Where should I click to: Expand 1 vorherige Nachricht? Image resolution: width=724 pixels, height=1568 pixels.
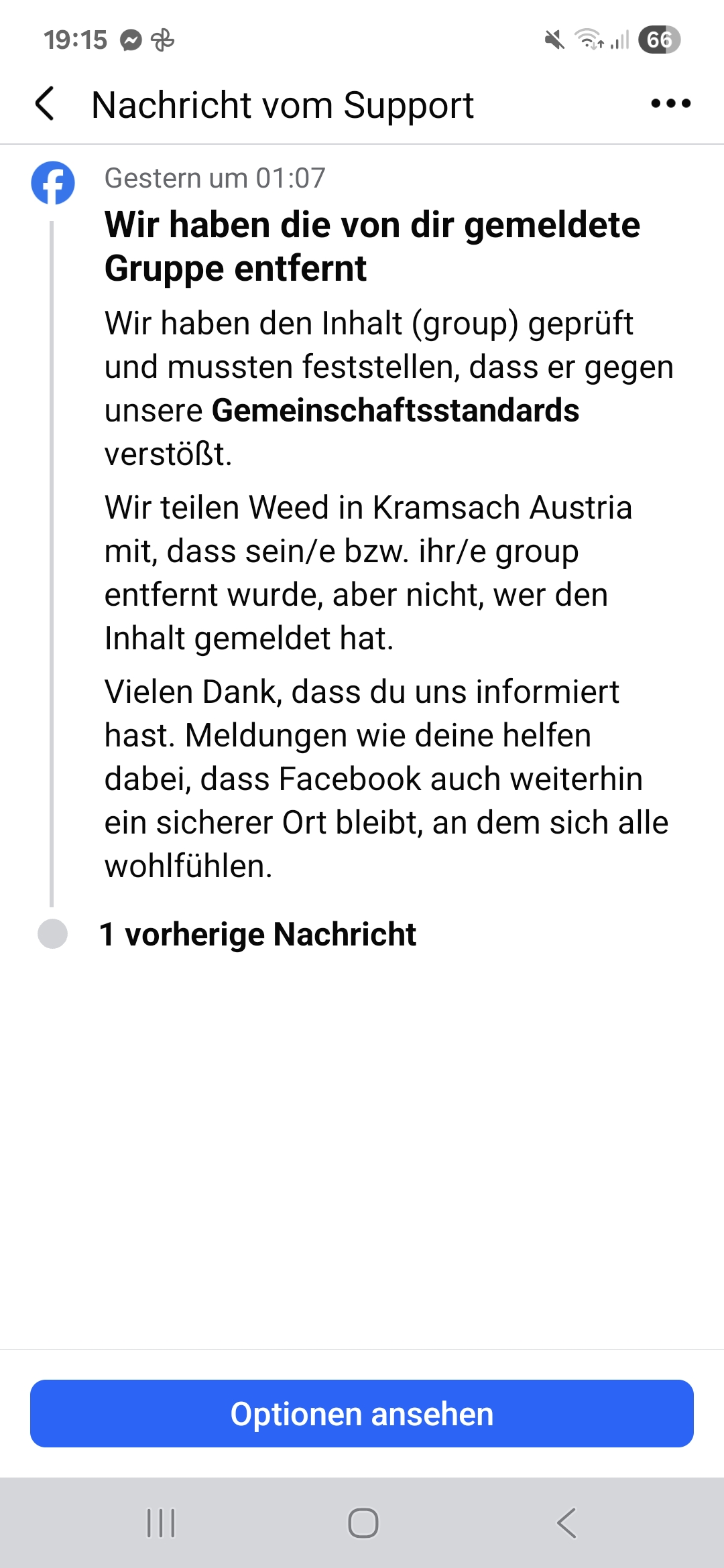(x=257, y=934)
